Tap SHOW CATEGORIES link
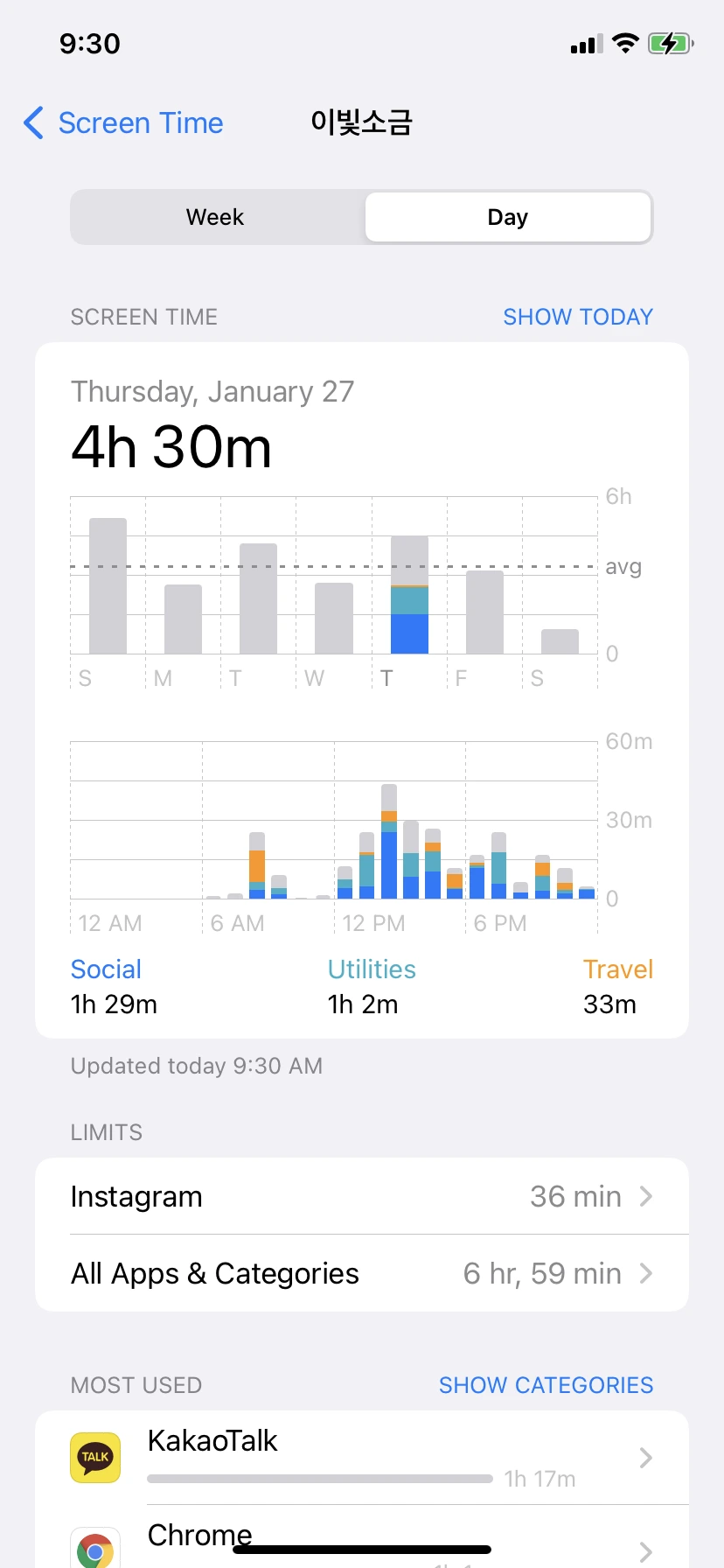724x1568 pixels. [546, 1385]
